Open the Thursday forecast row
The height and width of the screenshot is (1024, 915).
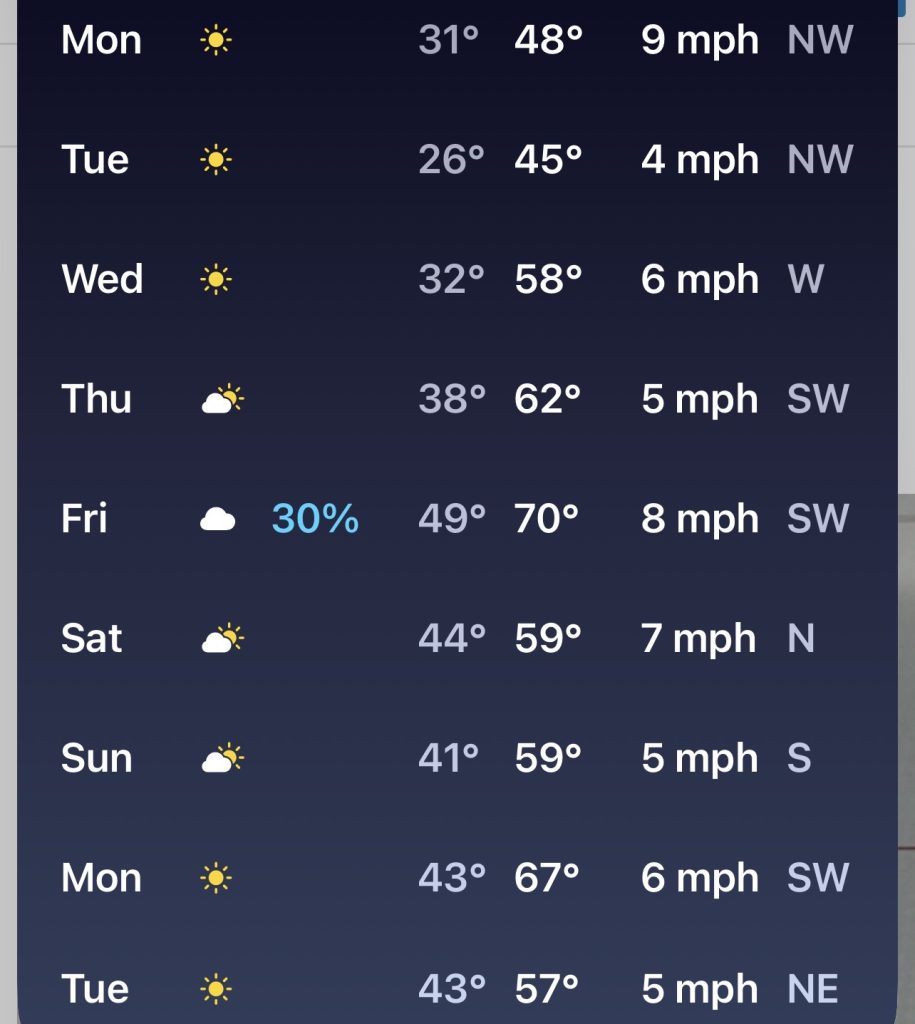click(456, 399)
